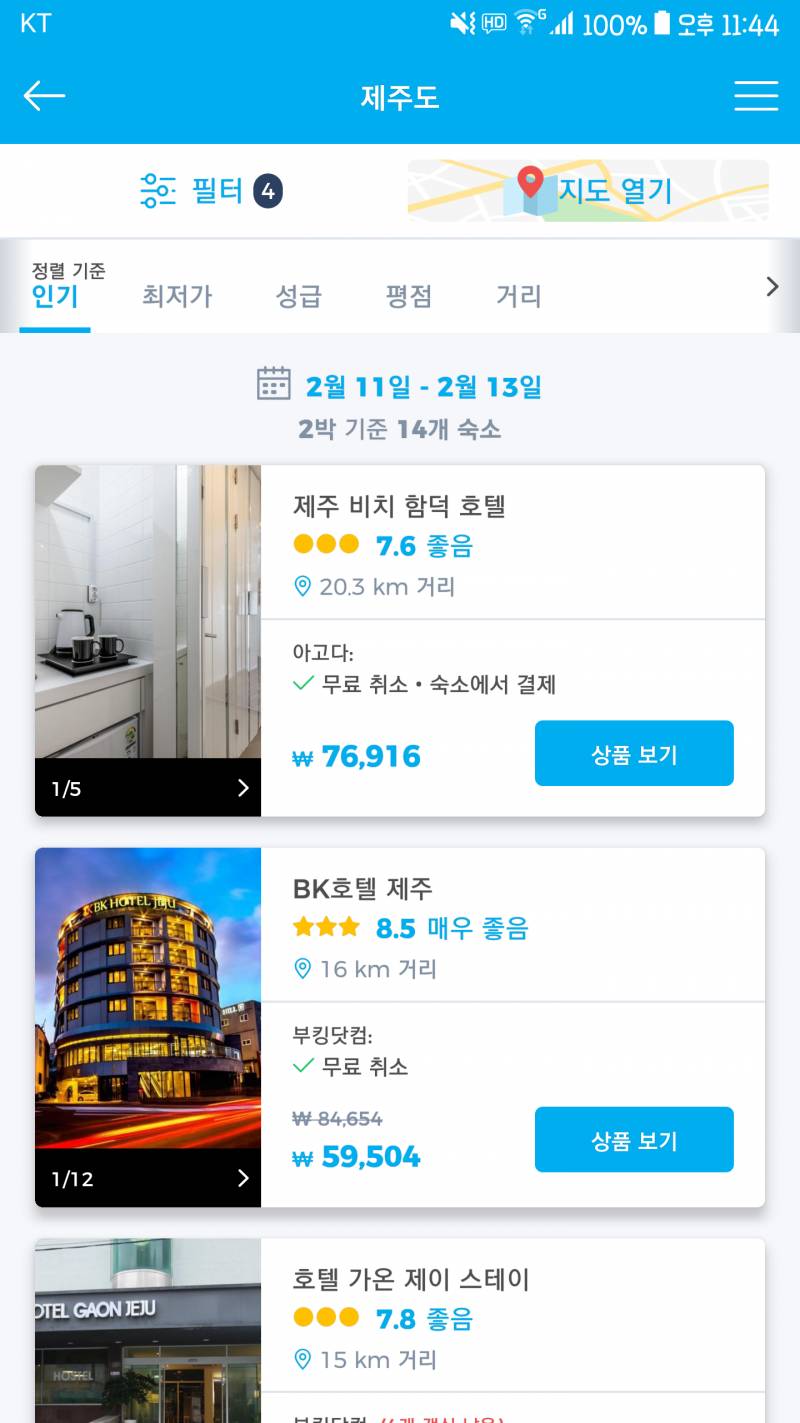
Task: Switch sorting to 최저가
Action: (x=176, y=297)
